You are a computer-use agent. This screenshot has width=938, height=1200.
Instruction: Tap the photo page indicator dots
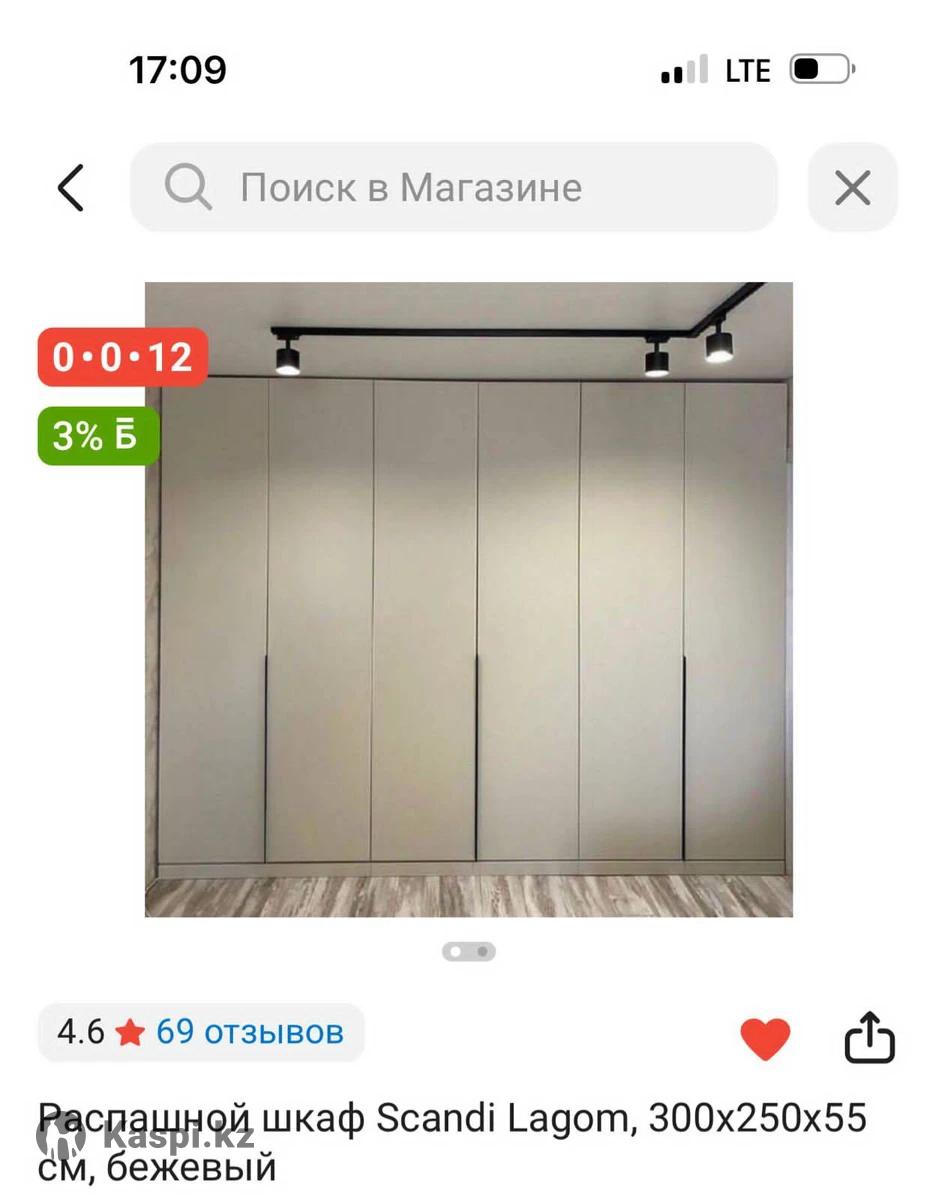tap(468, 951)
